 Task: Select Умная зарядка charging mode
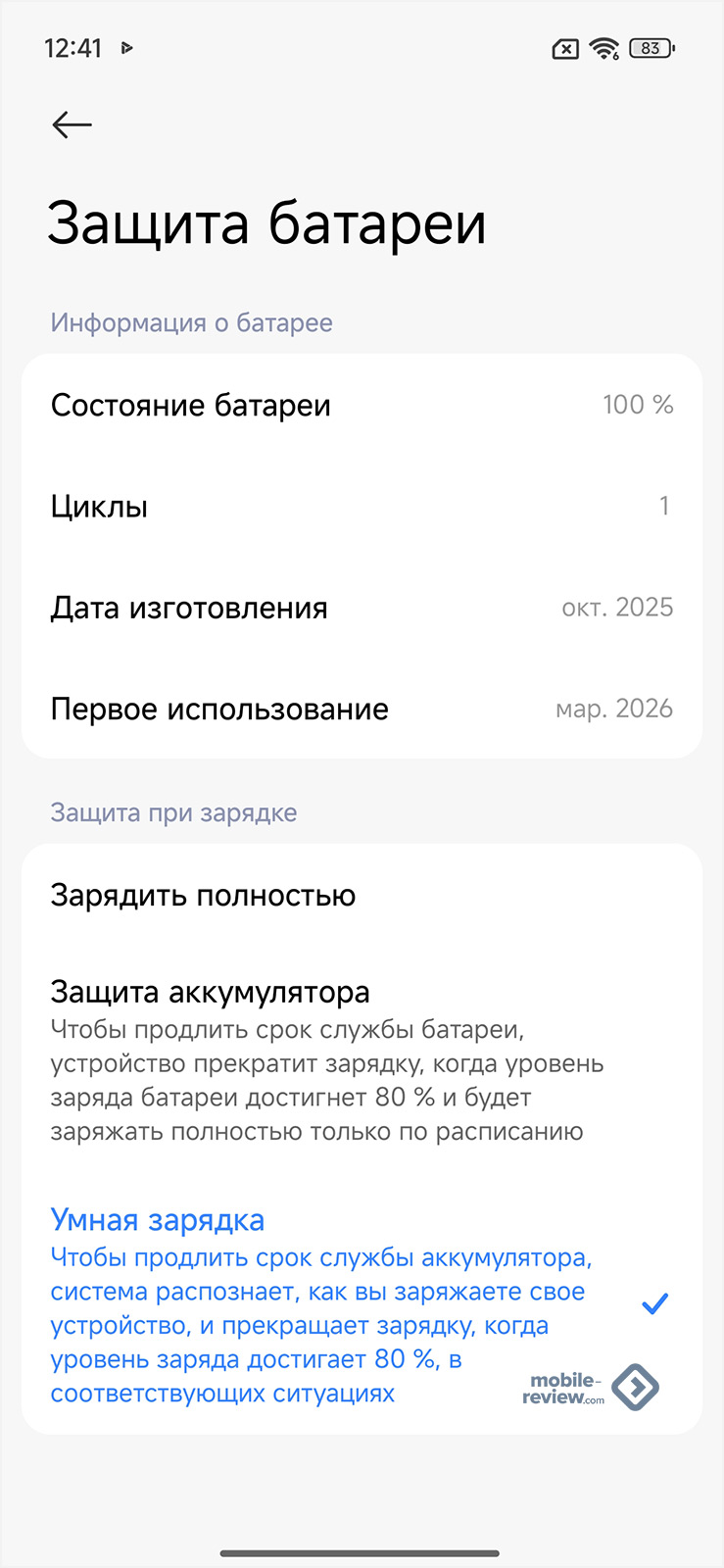323,1303
